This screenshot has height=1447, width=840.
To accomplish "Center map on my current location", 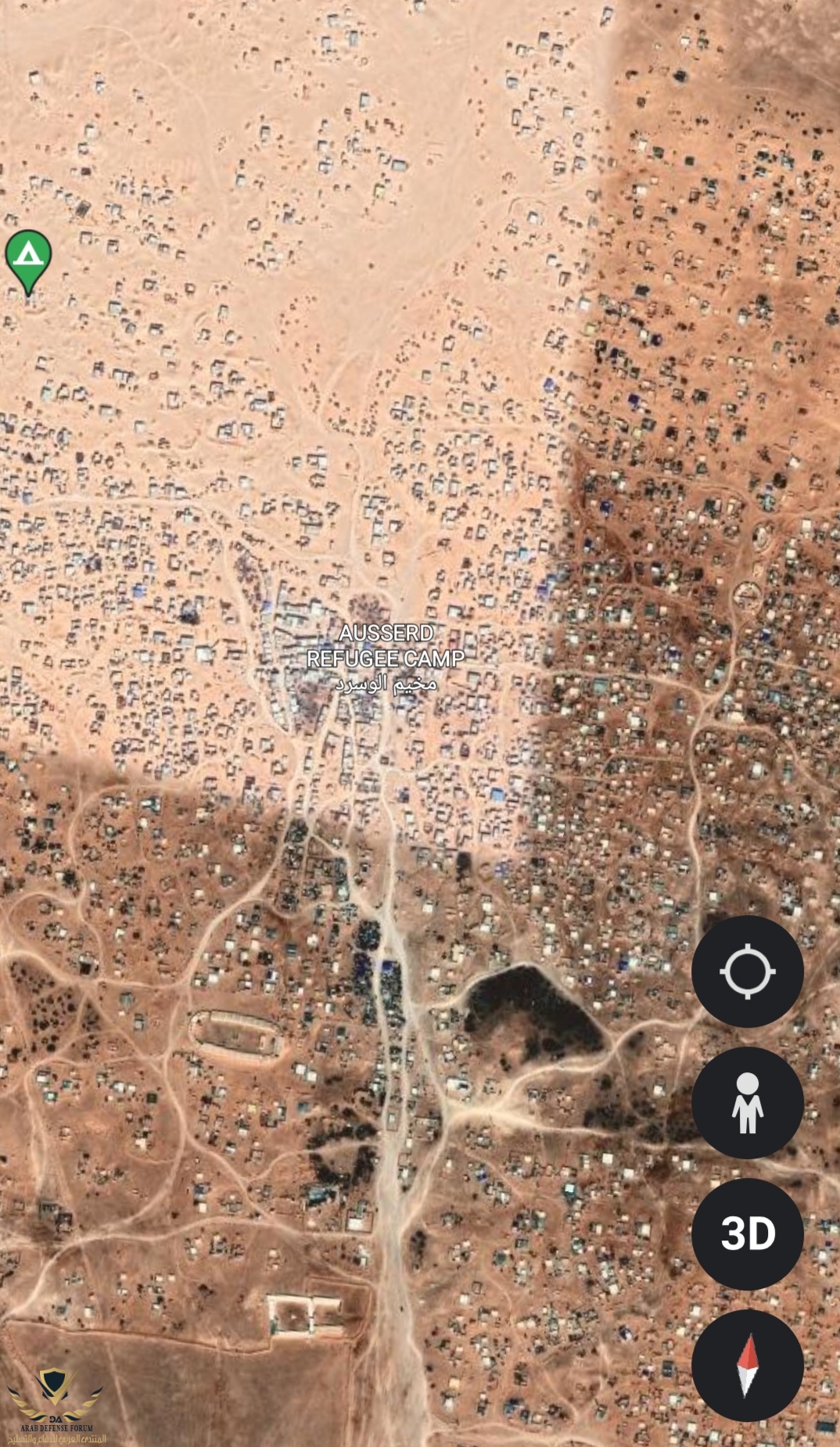I will pos(747,971).
